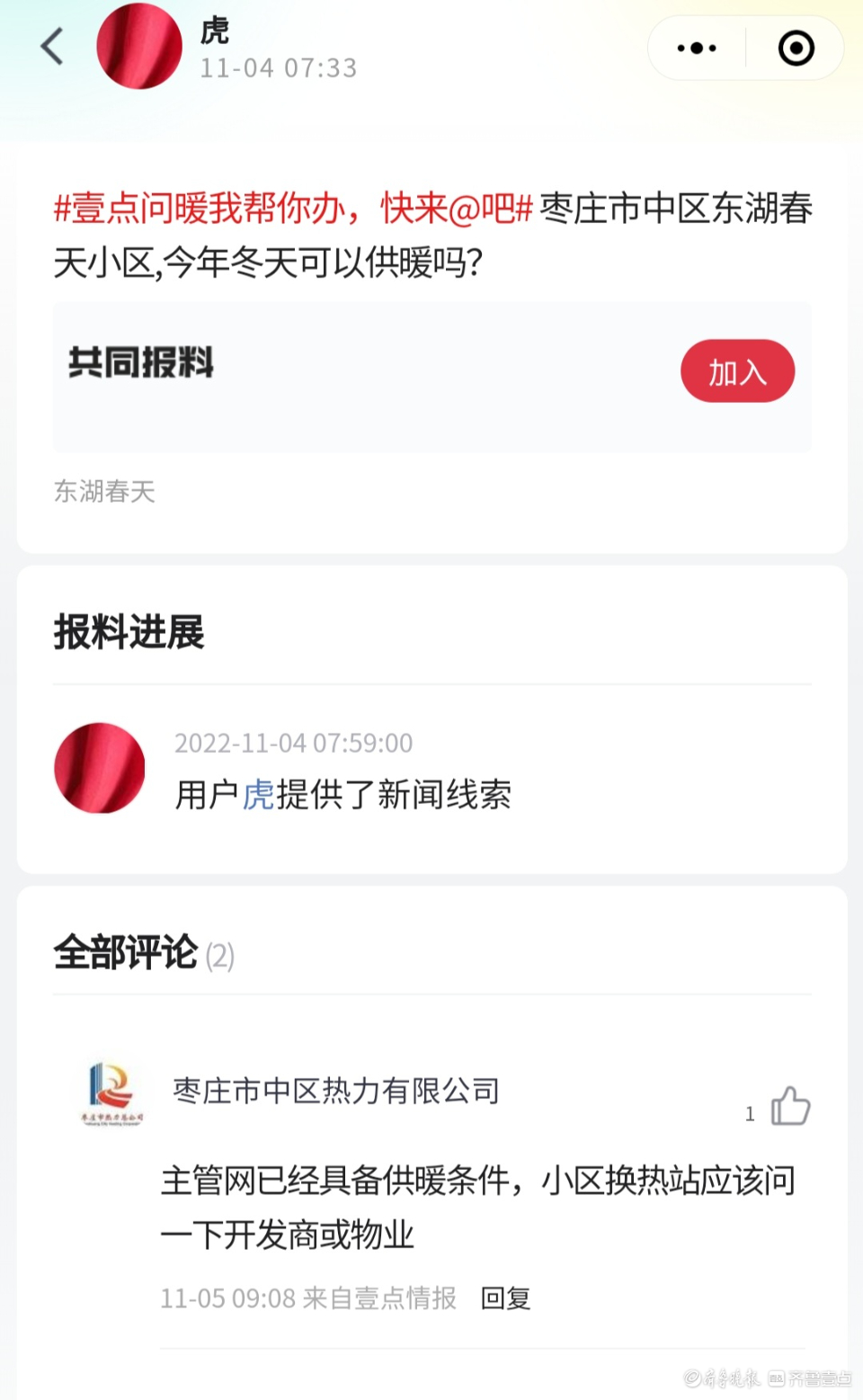Tap the avatar in the 报料进展 entry
This screenshot has height=1400, width=863.
(99, 769)
